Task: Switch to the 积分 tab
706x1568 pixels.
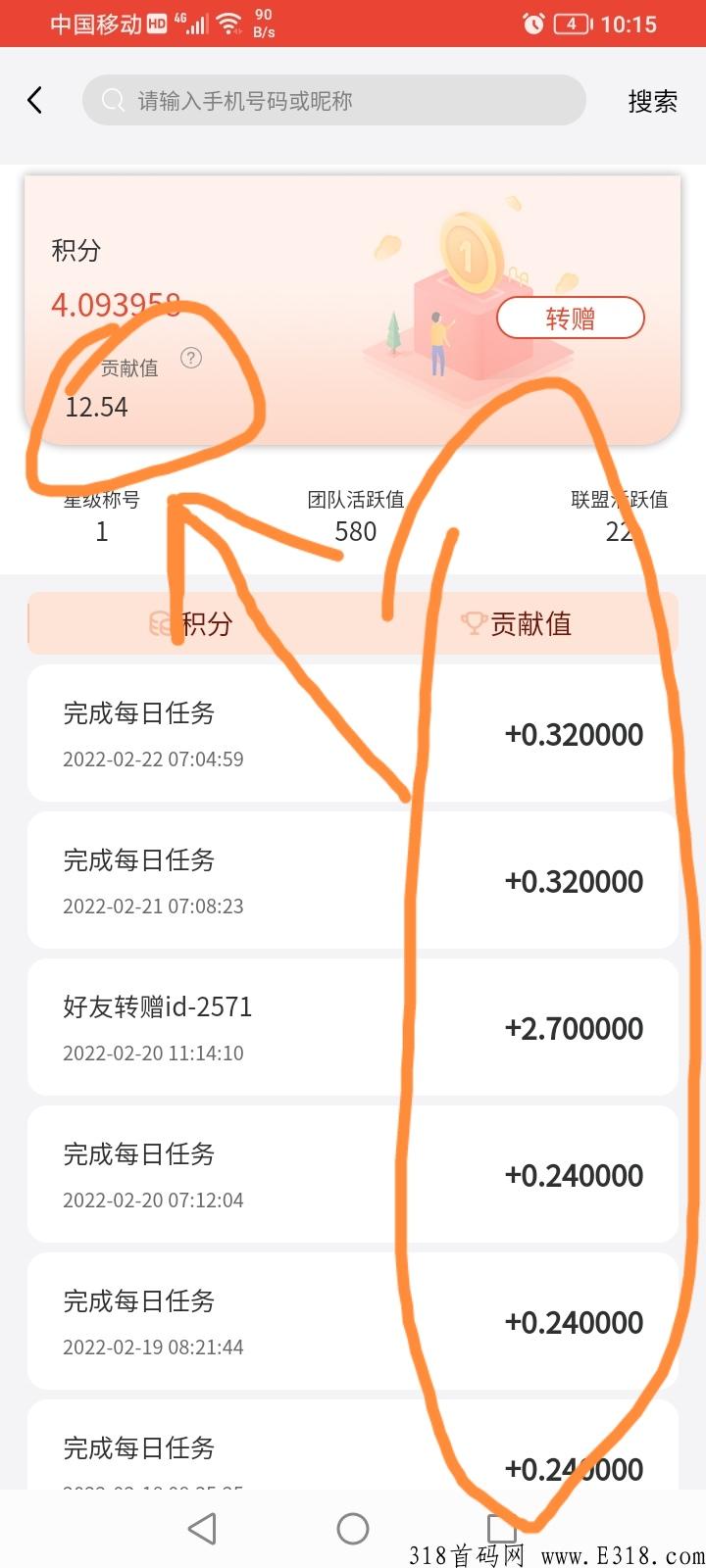Action: click(191, 623)
